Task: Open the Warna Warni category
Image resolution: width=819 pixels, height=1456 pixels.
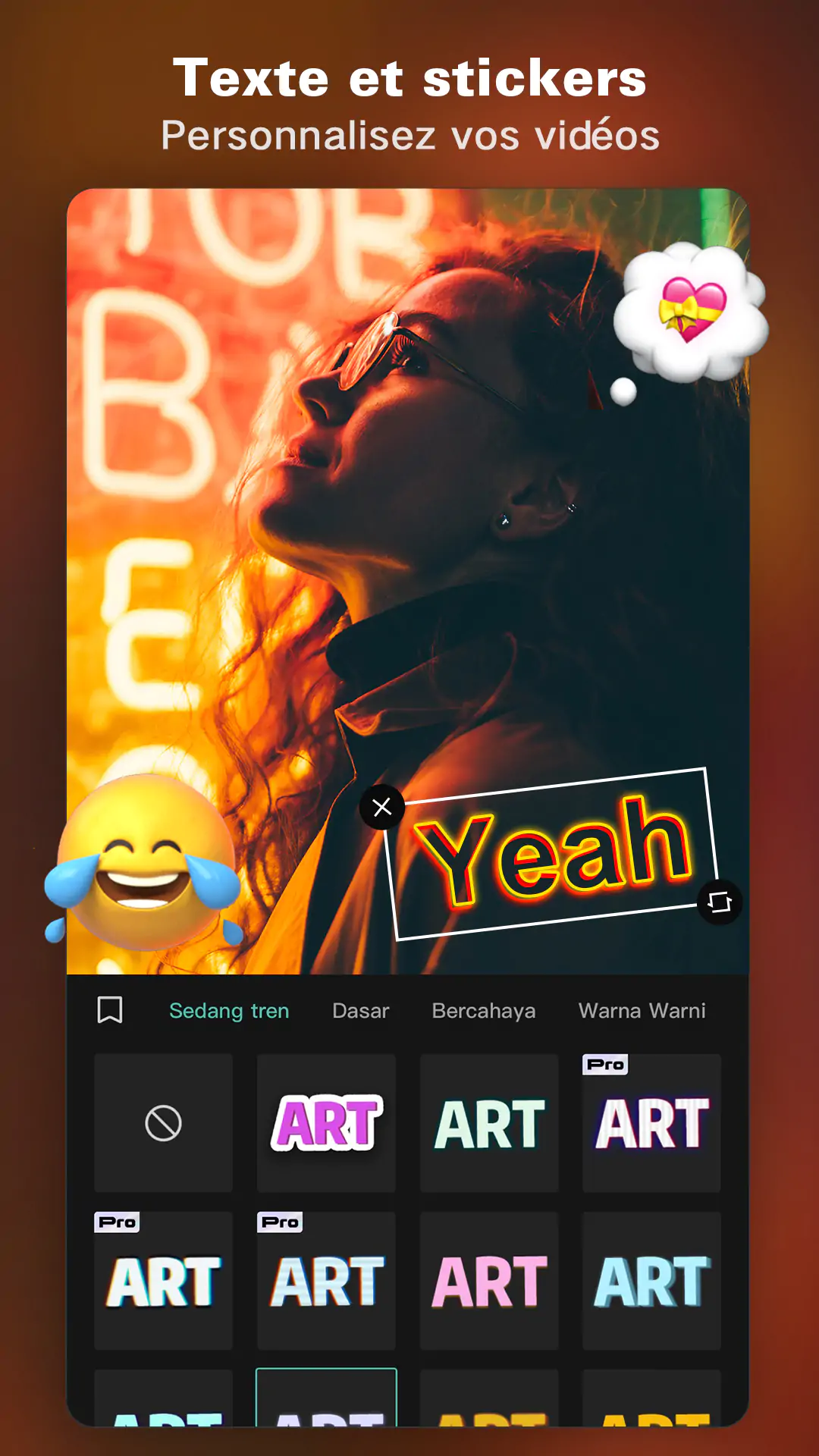Action: (642, 1010)
